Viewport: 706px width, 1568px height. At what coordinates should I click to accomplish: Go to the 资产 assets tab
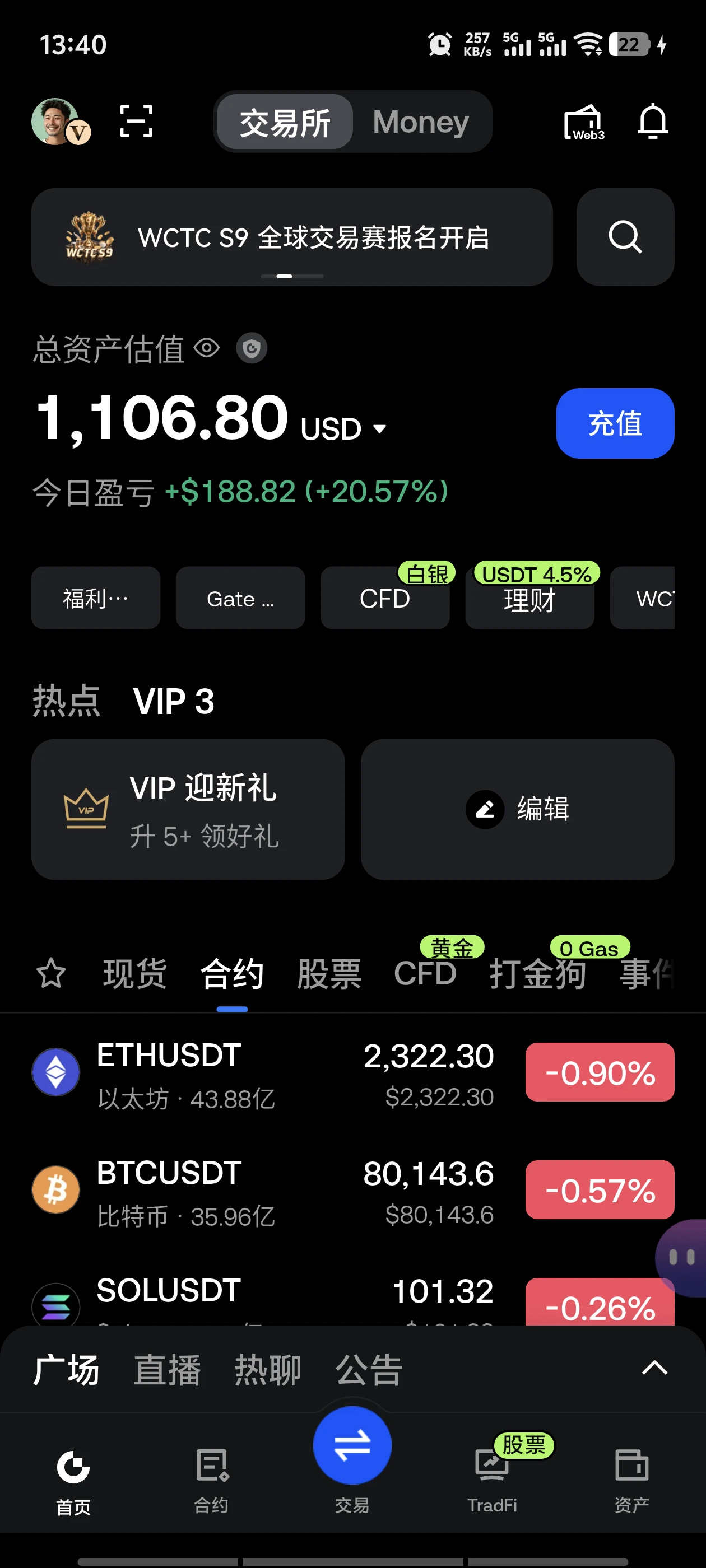(631, 1480)
